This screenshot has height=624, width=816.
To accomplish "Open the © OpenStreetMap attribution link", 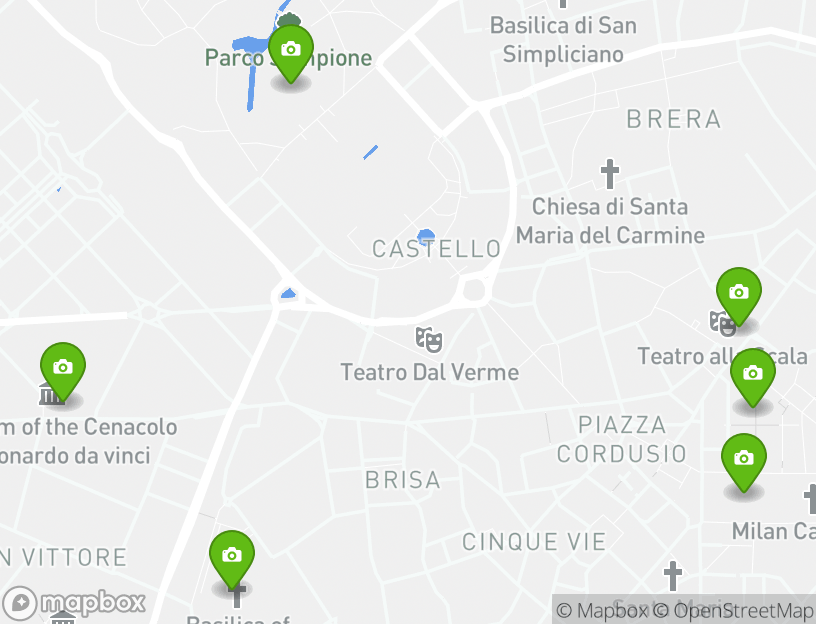I will (735, 610).
